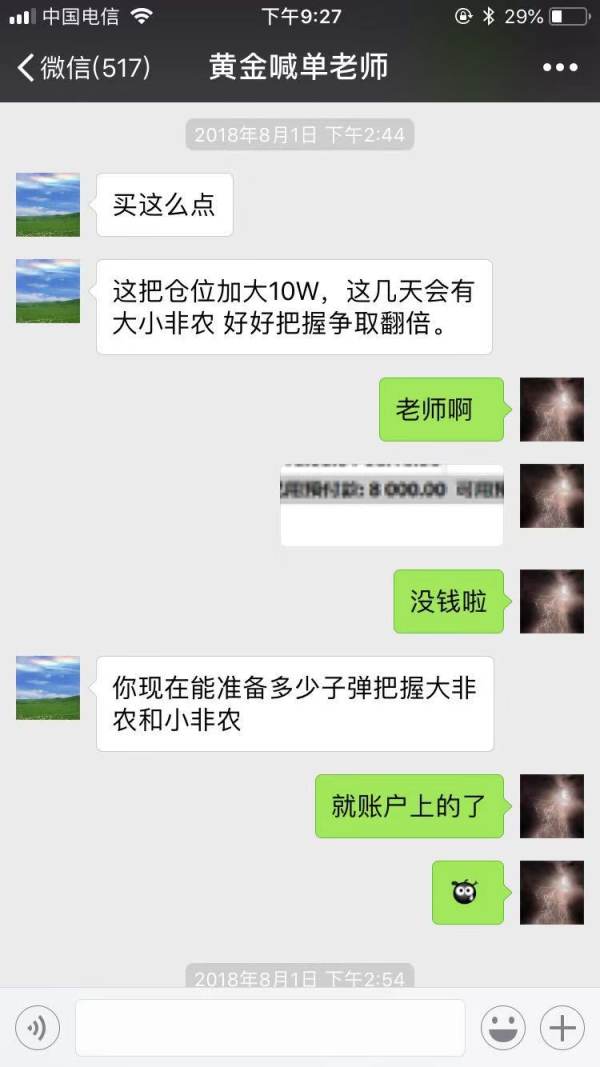Switch to voice message input

point(37,1028)
